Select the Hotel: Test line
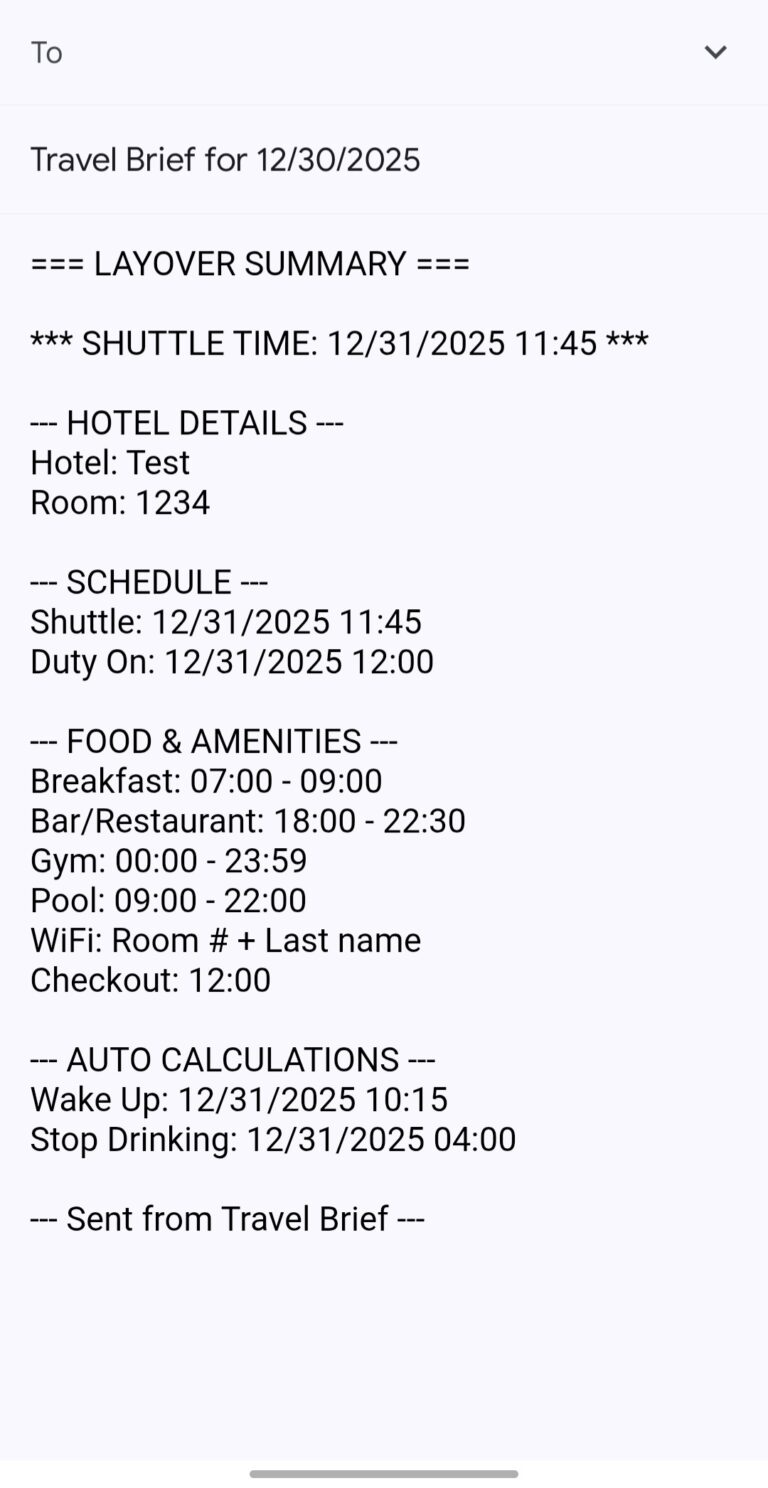This screenshot has width=768, height=1488. point(110,462)
